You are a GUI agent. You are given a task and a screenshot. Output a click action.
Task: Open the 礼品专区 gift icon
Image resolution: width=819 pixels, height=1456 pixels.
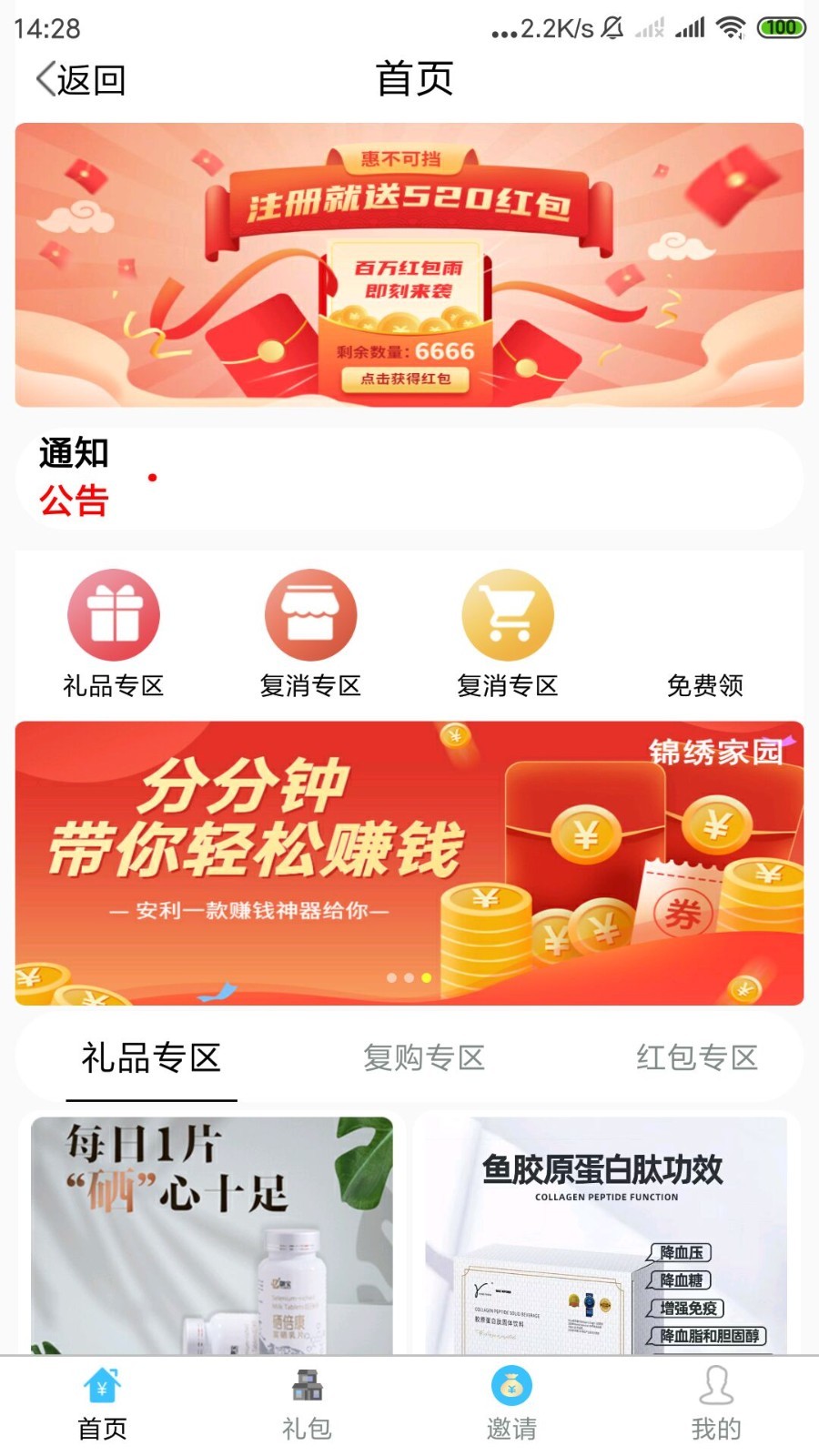point(113,614)
